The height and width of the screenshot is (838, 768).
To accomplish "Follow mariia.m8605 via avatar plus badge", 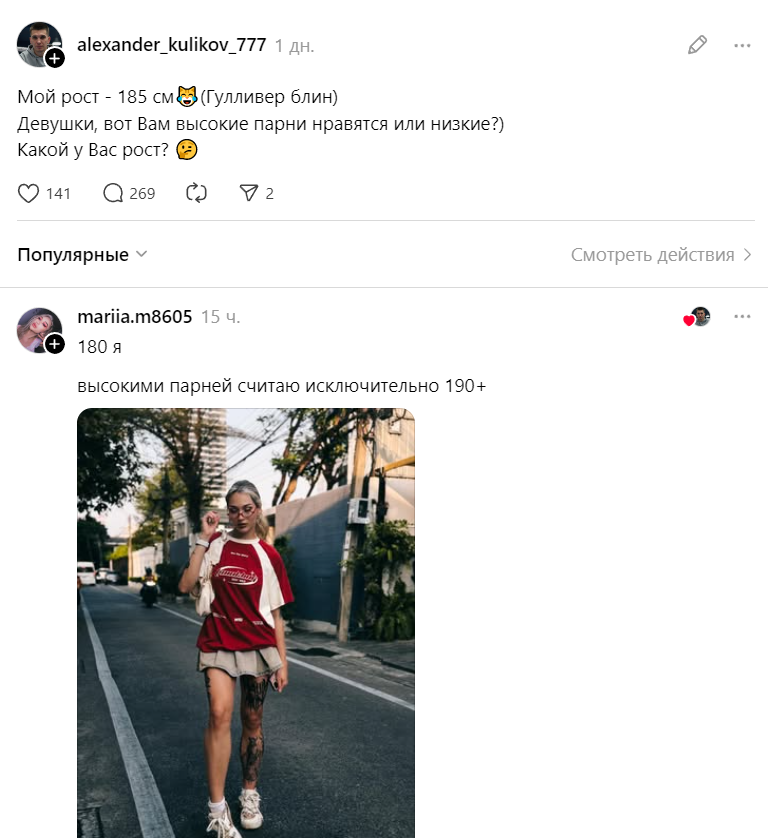I will 55,345.
